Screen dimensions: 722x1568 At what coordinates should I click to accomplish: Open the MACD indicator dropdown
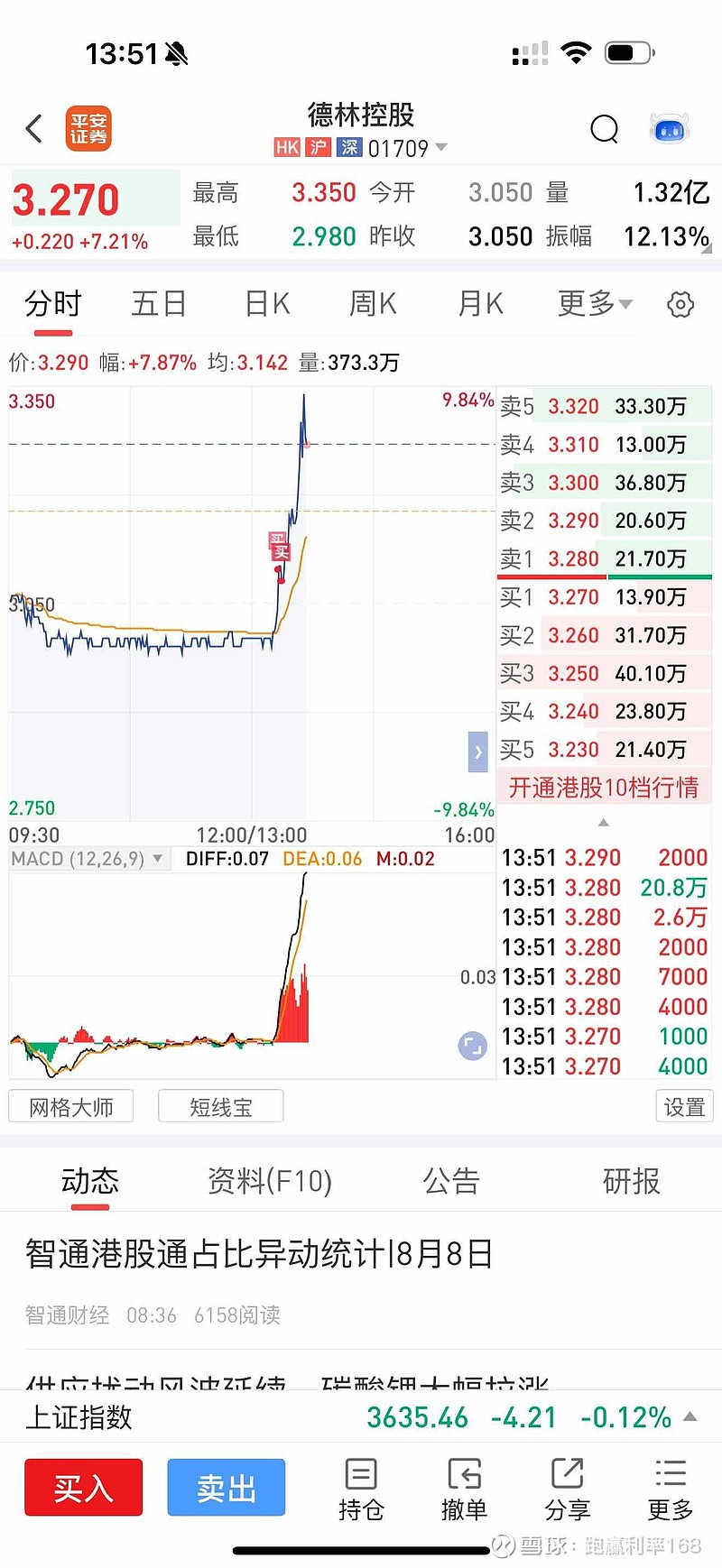tap(88, 859)
